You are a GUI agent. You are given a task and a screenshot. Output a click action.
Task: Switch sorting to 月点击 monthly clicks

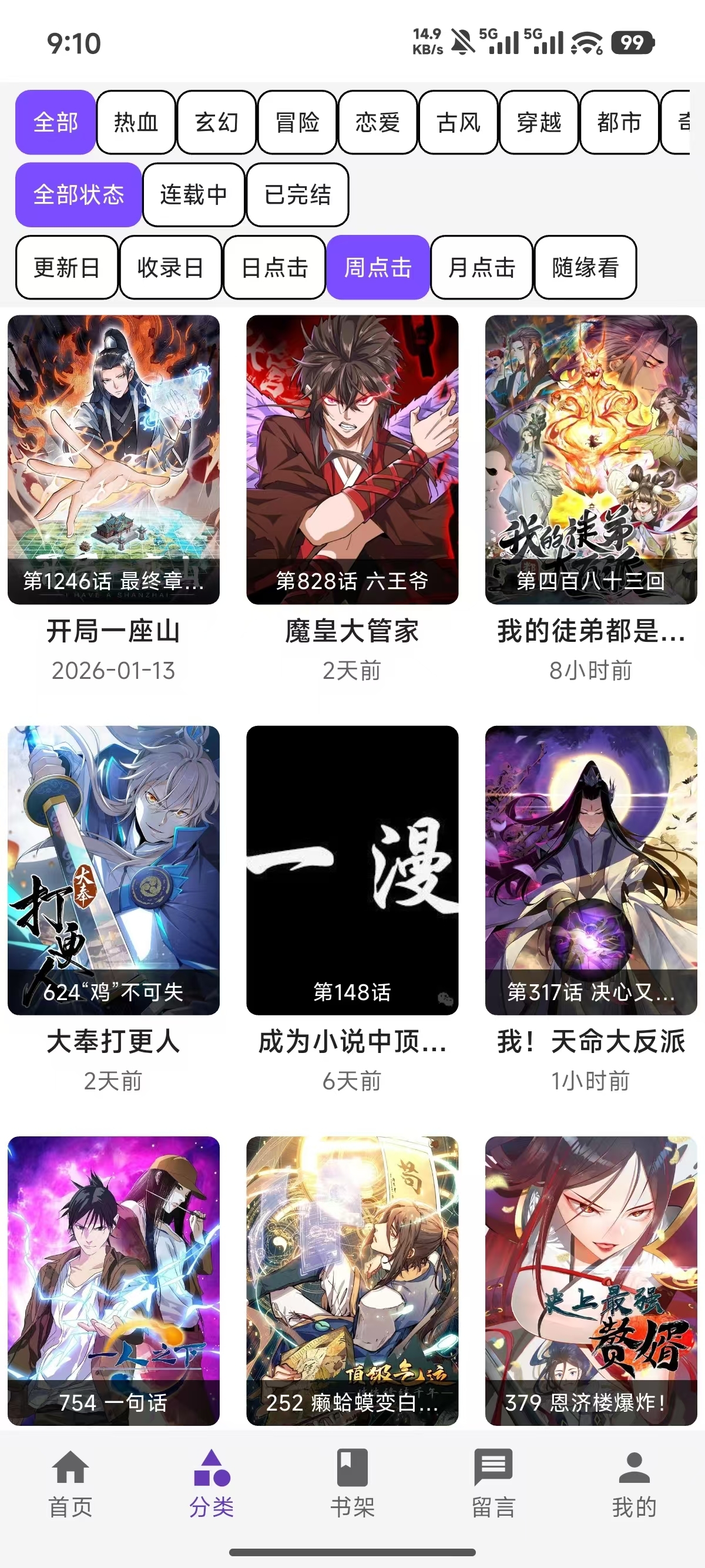click(481, 268)
